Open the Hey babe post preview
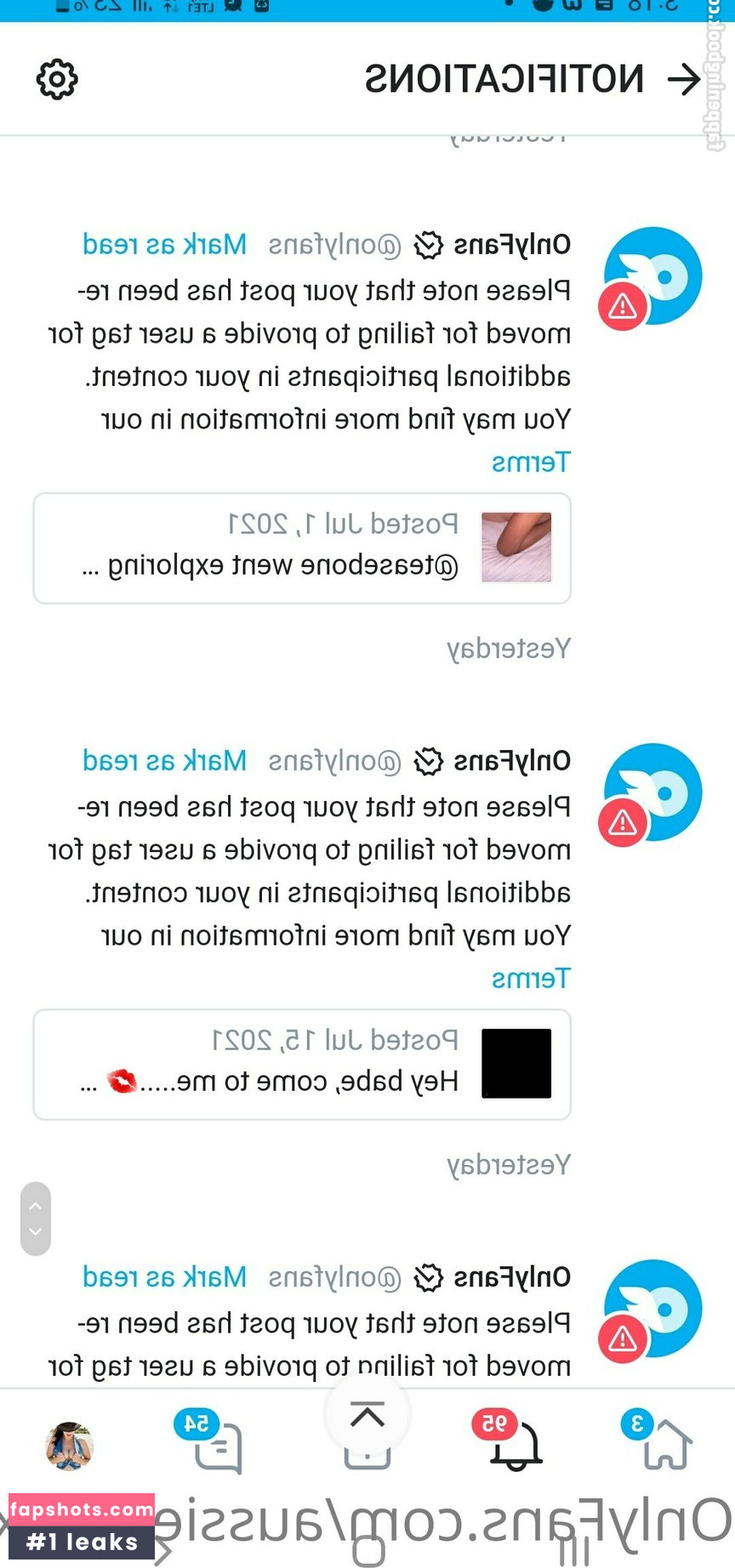Screen dimensions: 735x1568 click(x=301, y=1064)
